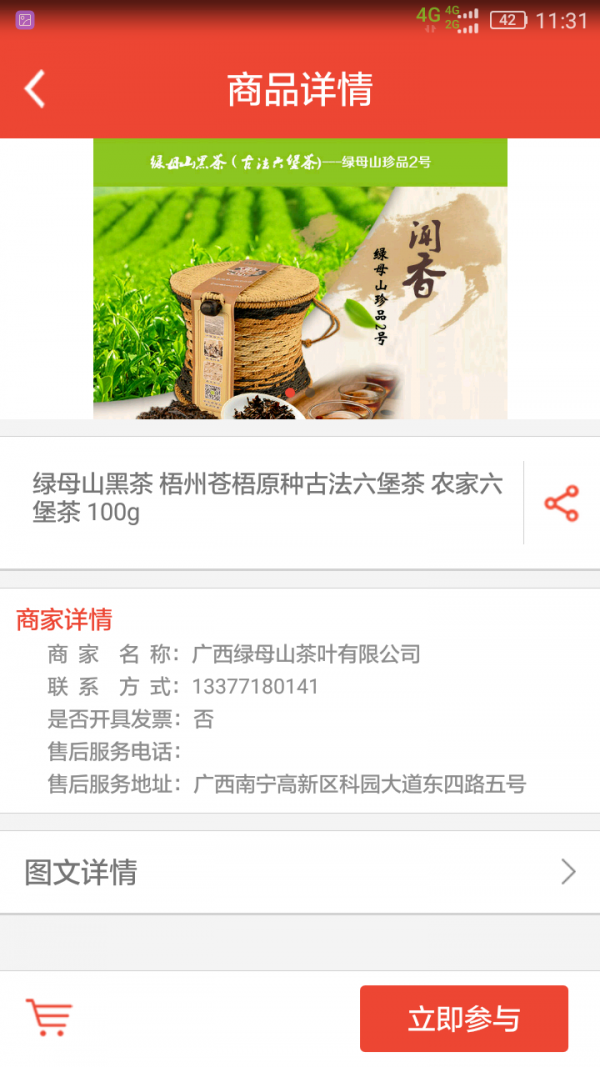
Task: Tap the 立即参与 button
Action: click(464, 1019)
